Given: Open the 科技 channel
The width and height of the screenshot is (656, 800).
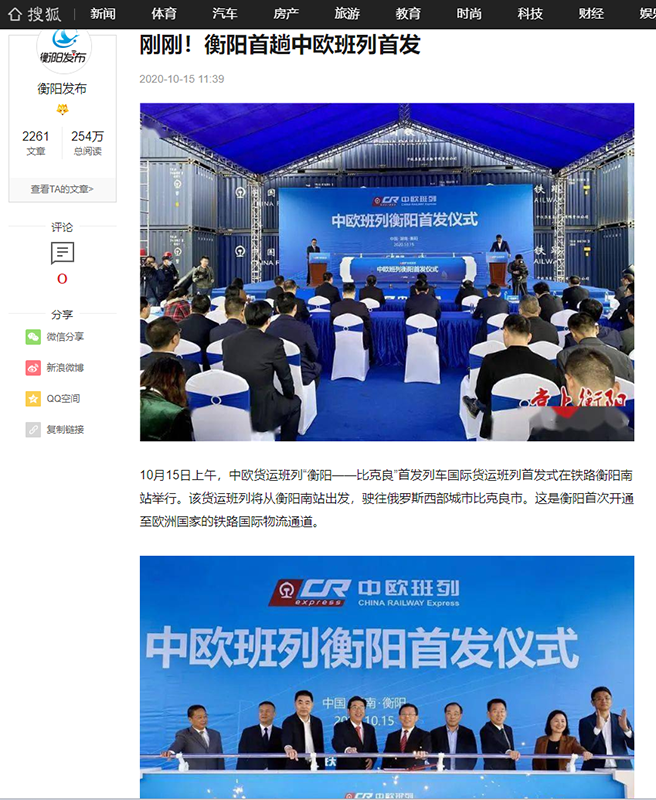Looking at the screenshot, I should [x=530, y=14].
